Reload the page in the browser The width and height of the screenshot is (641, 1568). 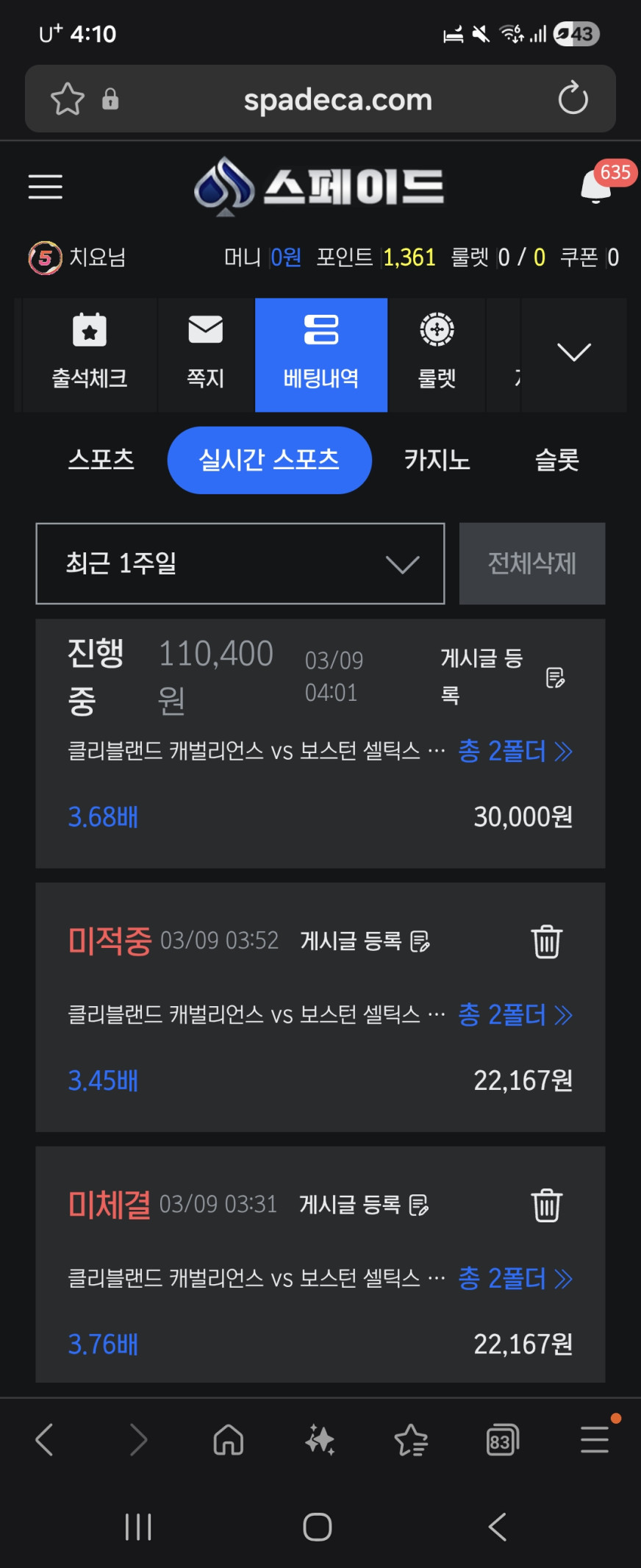573,99
